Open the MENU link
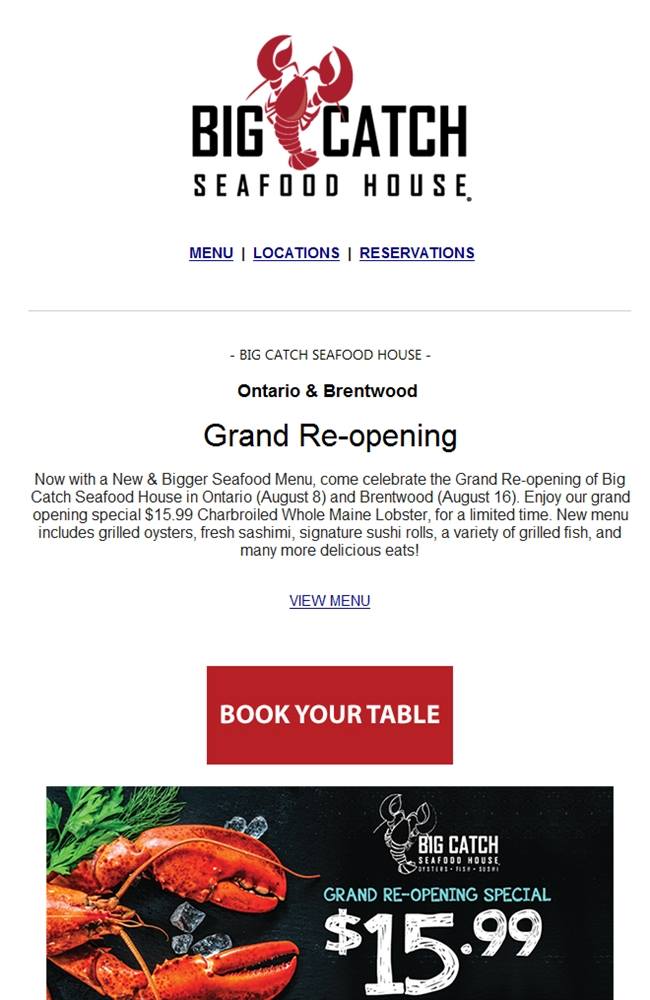This screenshot has height=1000, width=650. (x=211, y=253)
